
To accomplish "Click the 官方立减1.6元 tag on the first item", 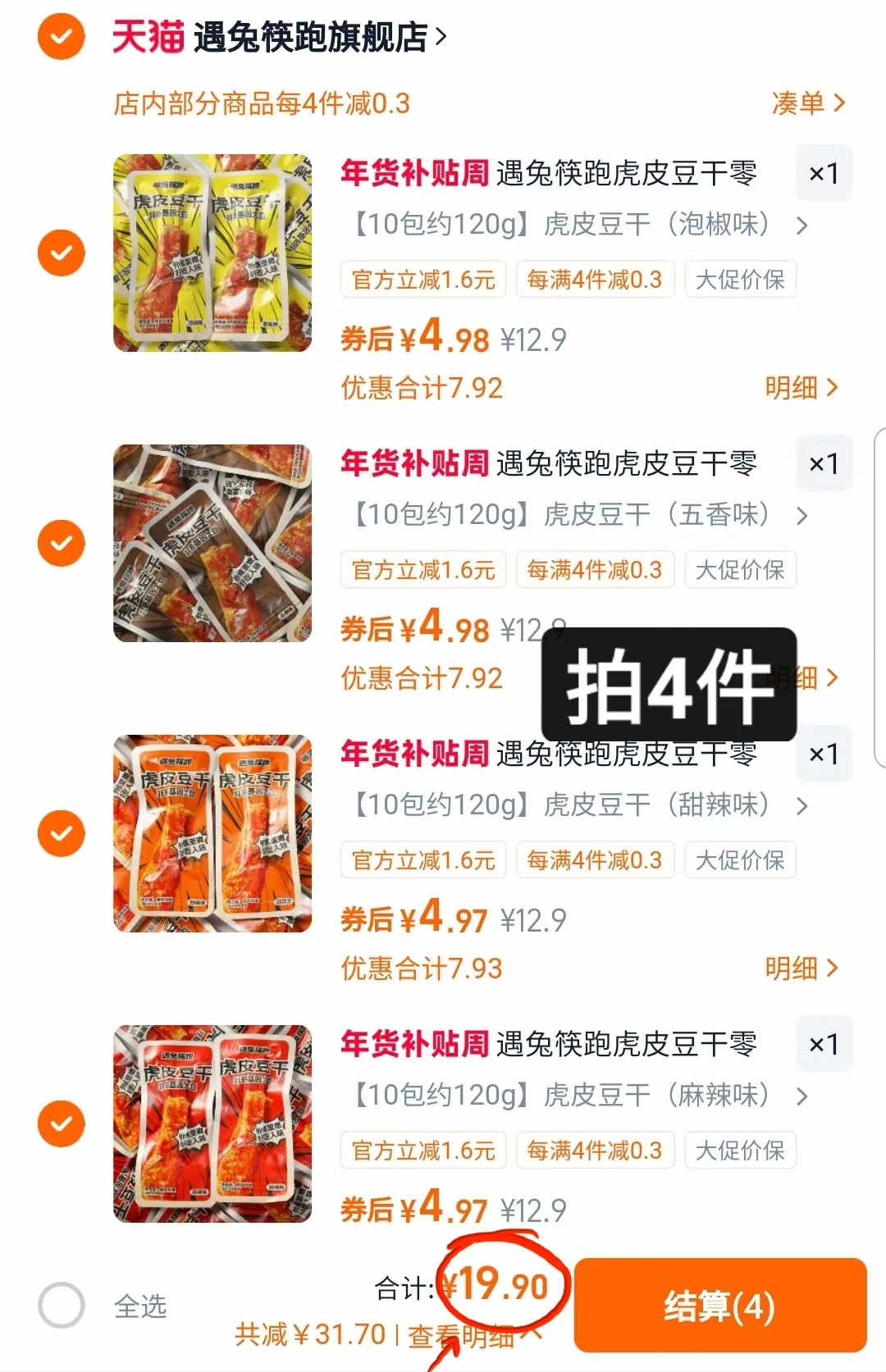I will pyautogui.click(x=422, y=280).
